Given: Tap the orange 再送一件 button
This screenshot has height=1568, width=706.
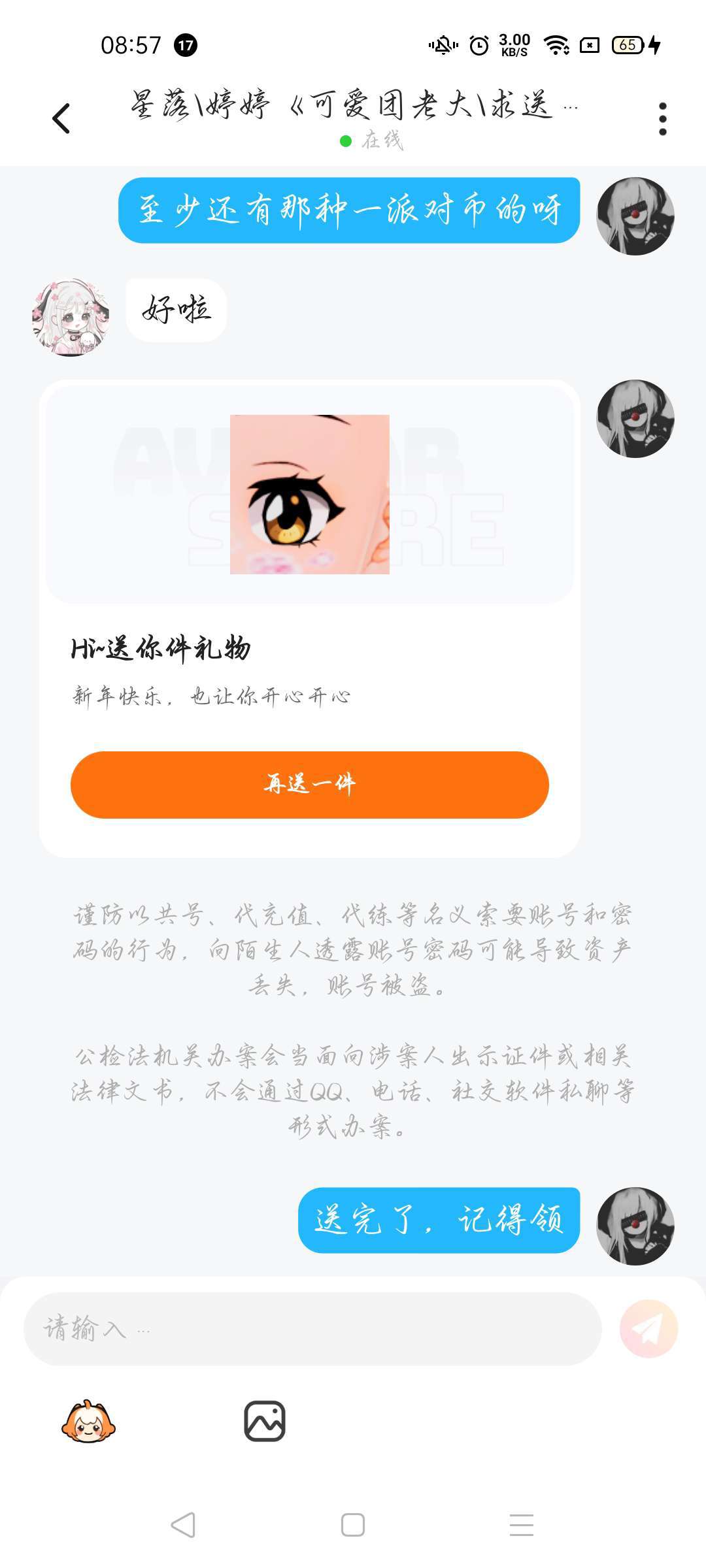Looking at the screenshot, I should tap(309, 784).
